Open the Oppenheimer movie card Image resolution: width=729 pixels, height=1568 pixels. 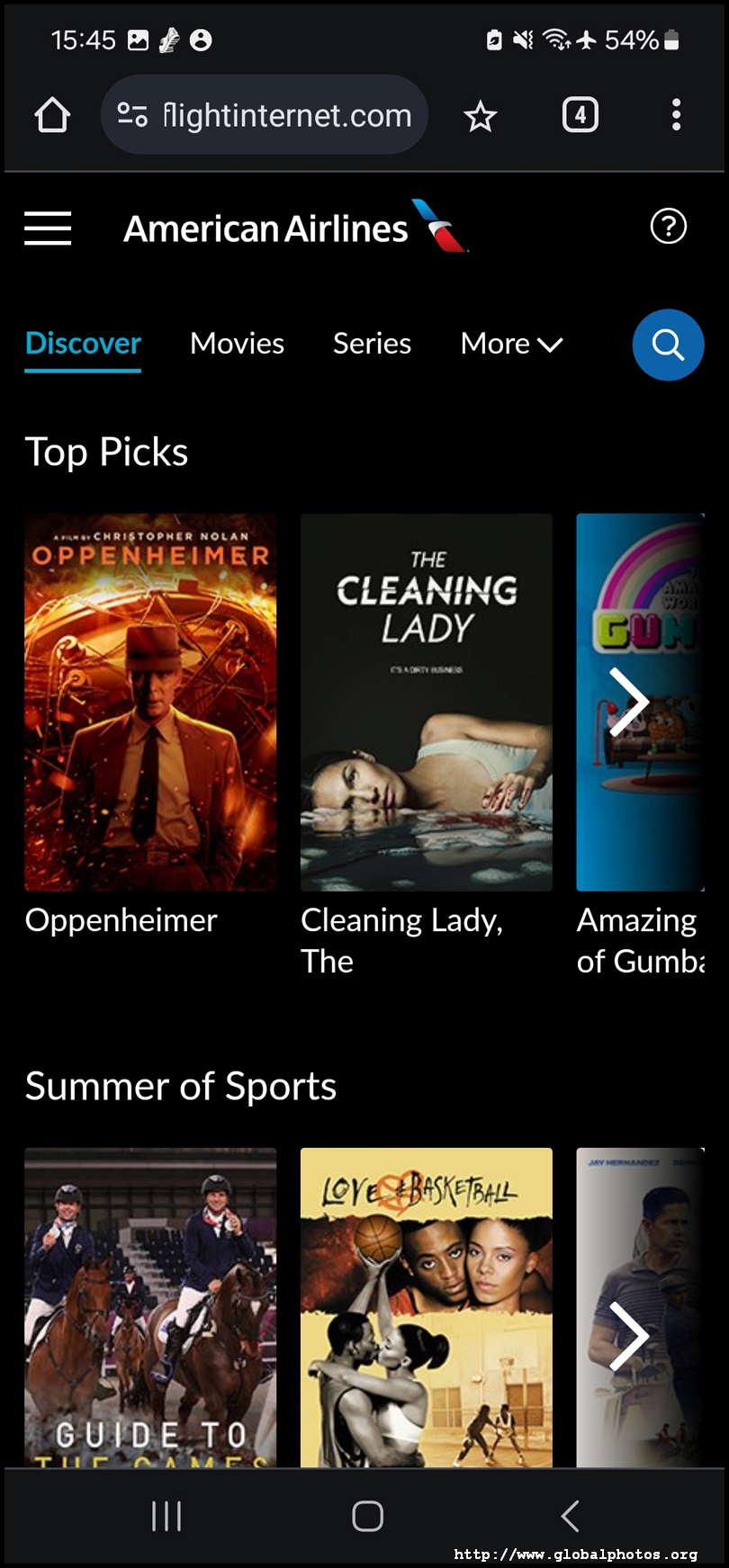pyautogui.click(x=150, y=702)
